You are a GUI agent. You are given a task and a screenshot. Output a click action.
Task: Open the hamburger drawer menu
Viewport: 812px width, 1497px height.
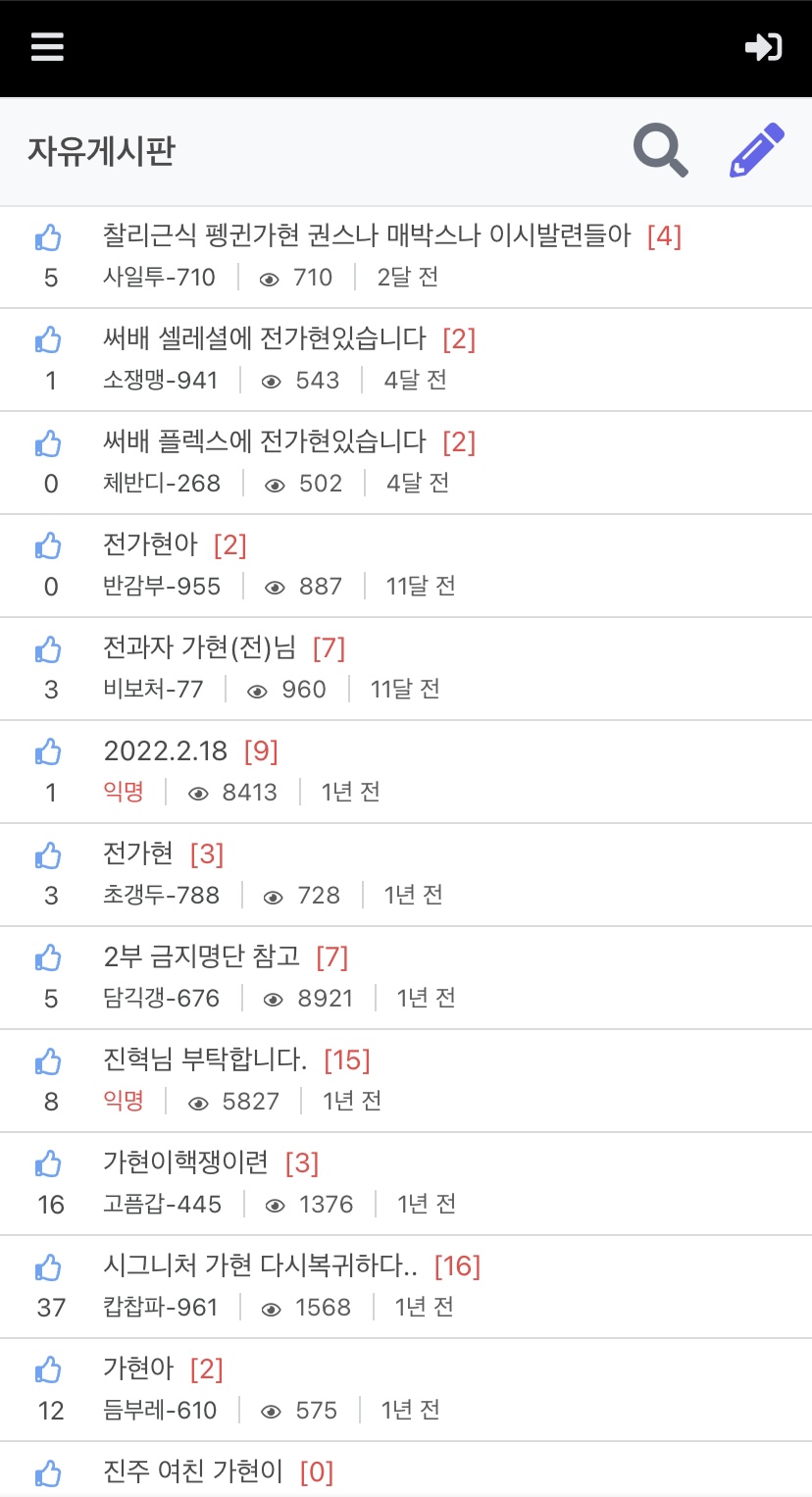point(47,47)
